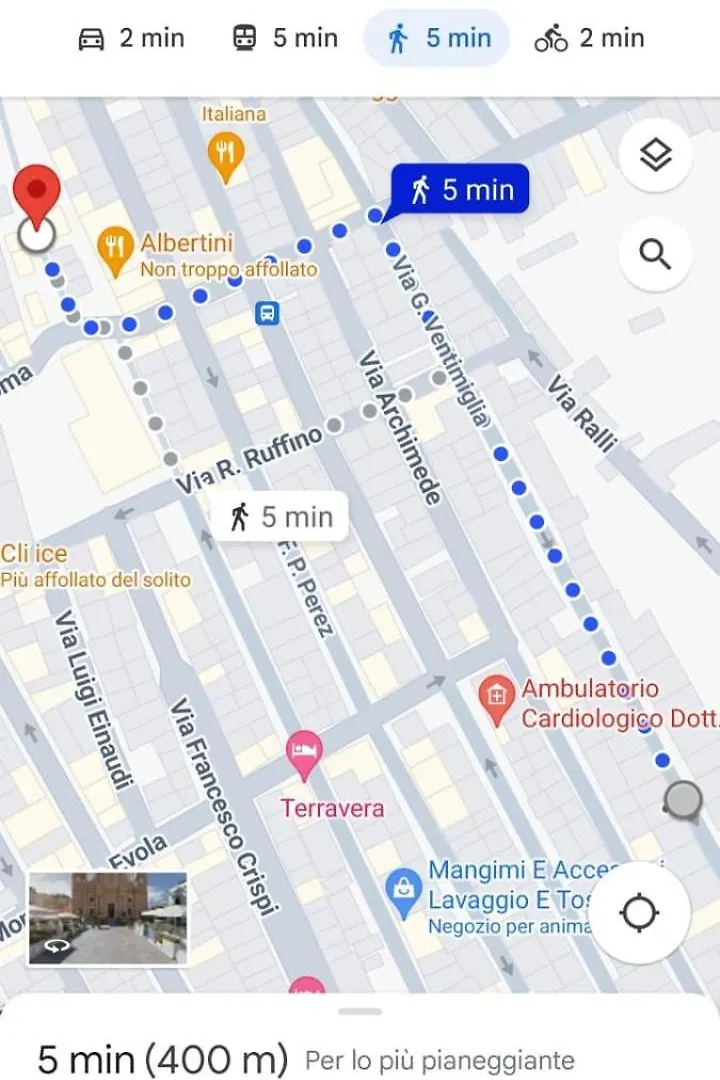Tap the Terravera hotel pin
This screenshot has width=720, height=1080.
pos(305,754)
